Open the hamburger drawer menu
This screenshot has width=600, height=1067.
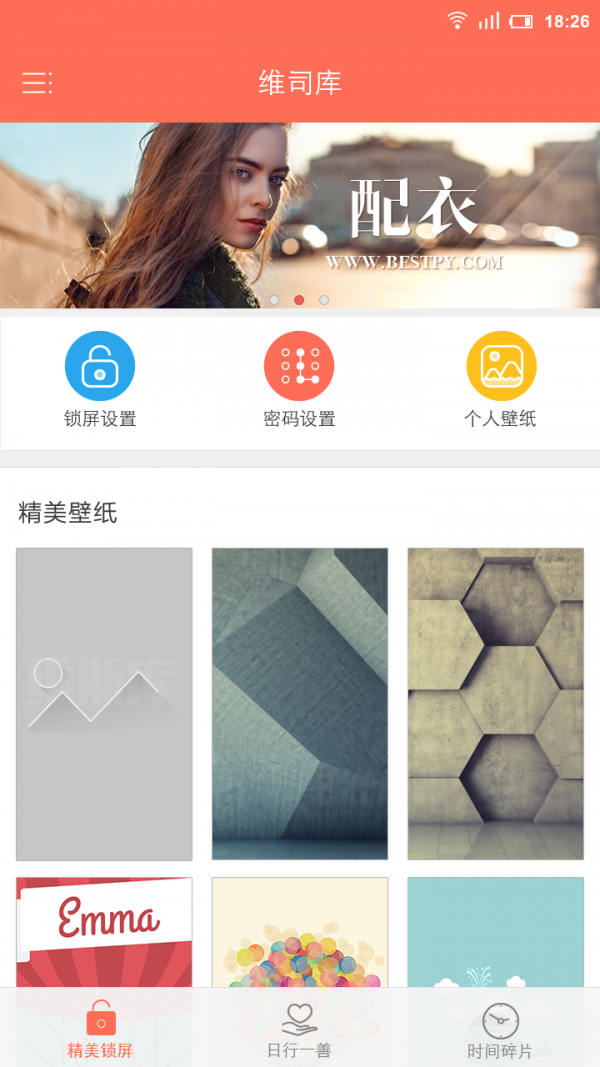pos(37,83)
